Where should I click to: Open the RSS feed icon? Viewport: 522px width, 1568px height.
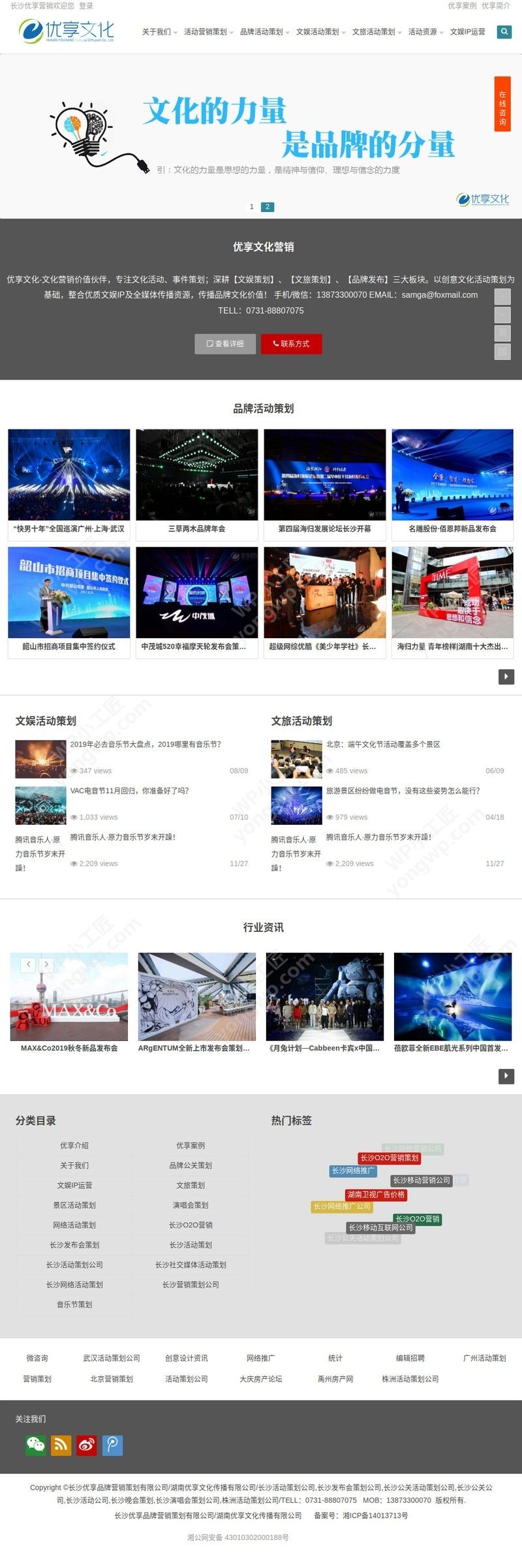61,1445
